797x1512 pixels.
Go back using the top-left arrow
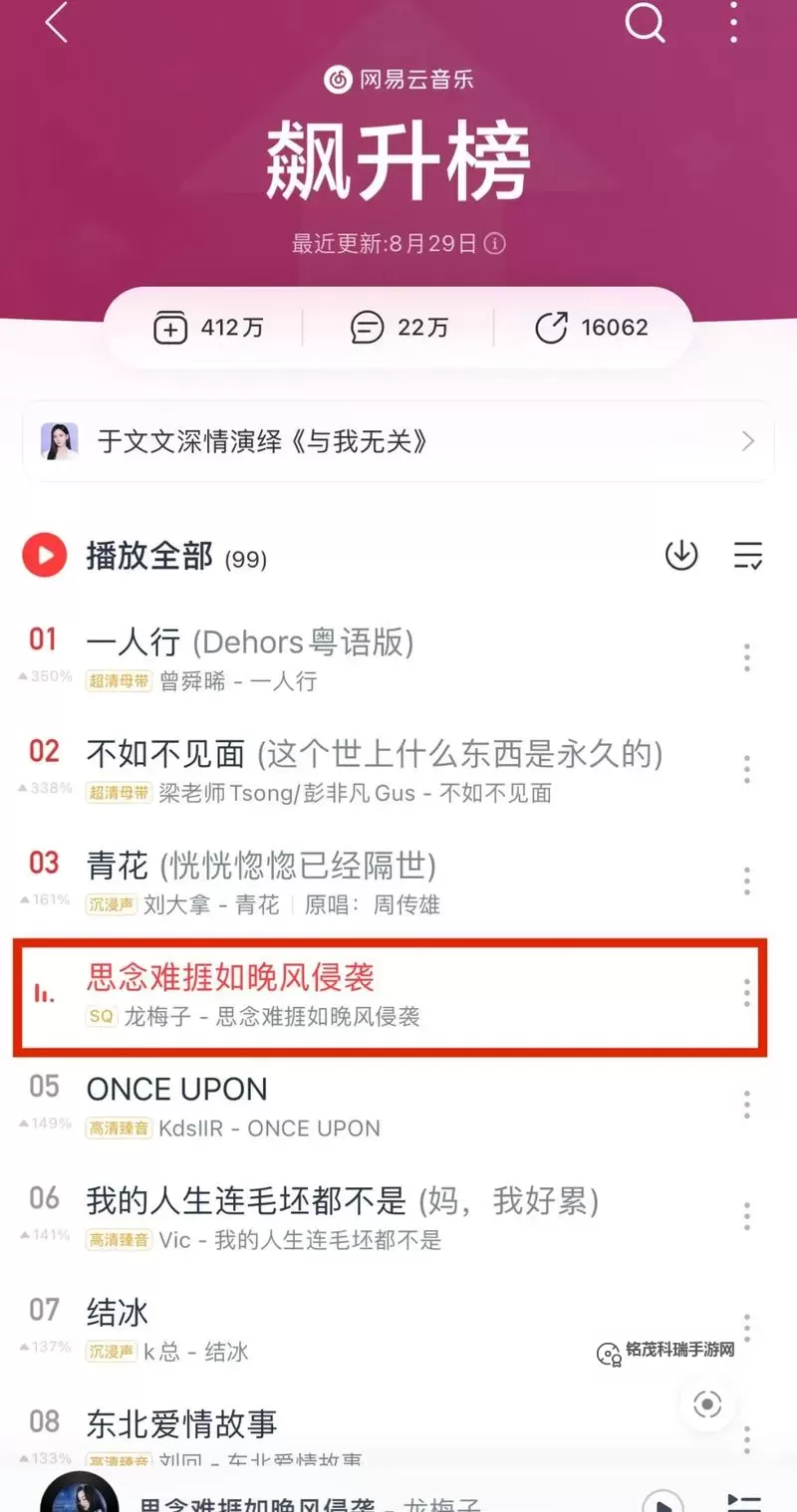pyautogui.click(x=57, y=24)
